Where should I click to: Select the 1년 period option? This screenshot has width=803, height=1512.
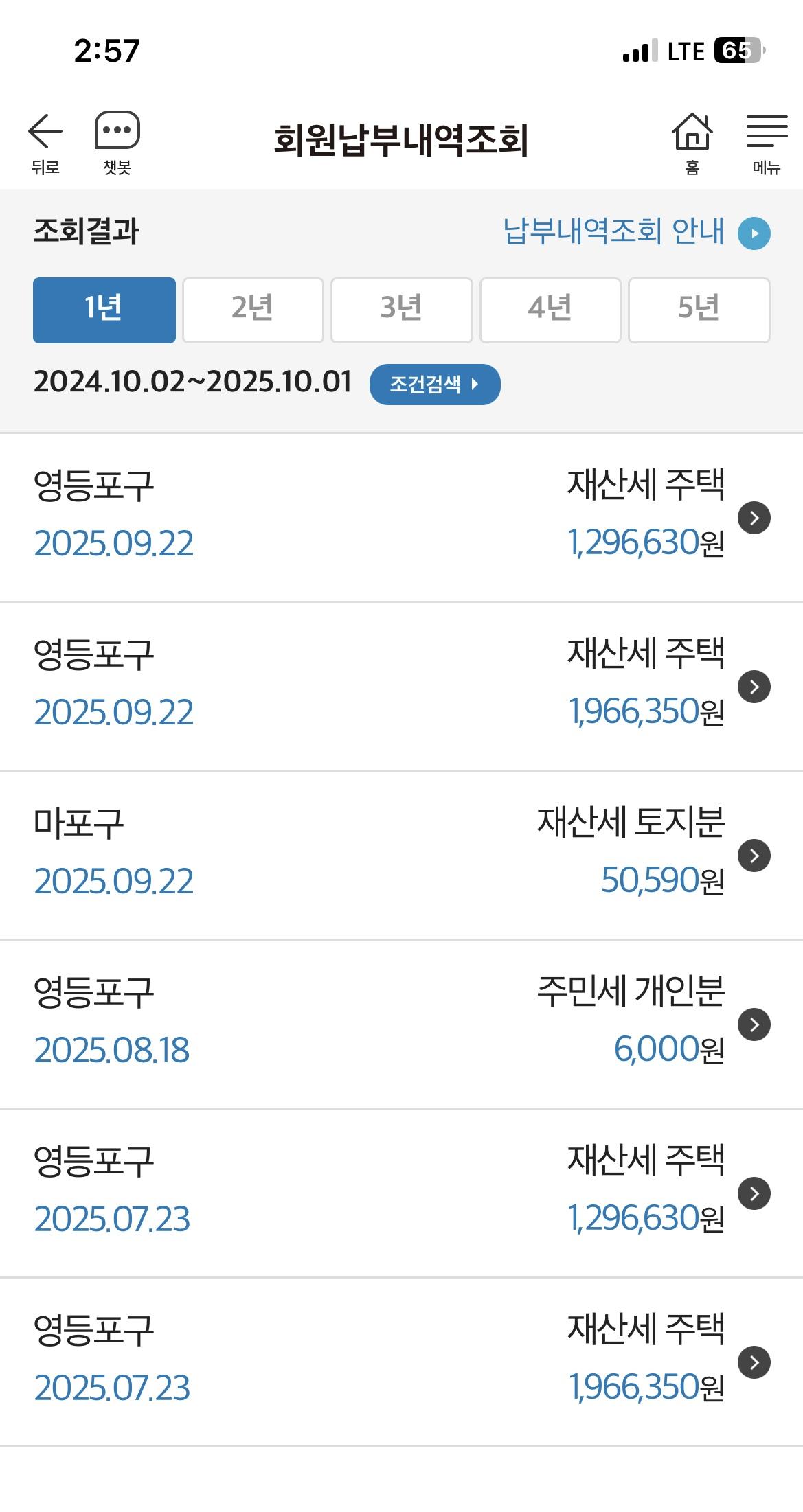104,309
